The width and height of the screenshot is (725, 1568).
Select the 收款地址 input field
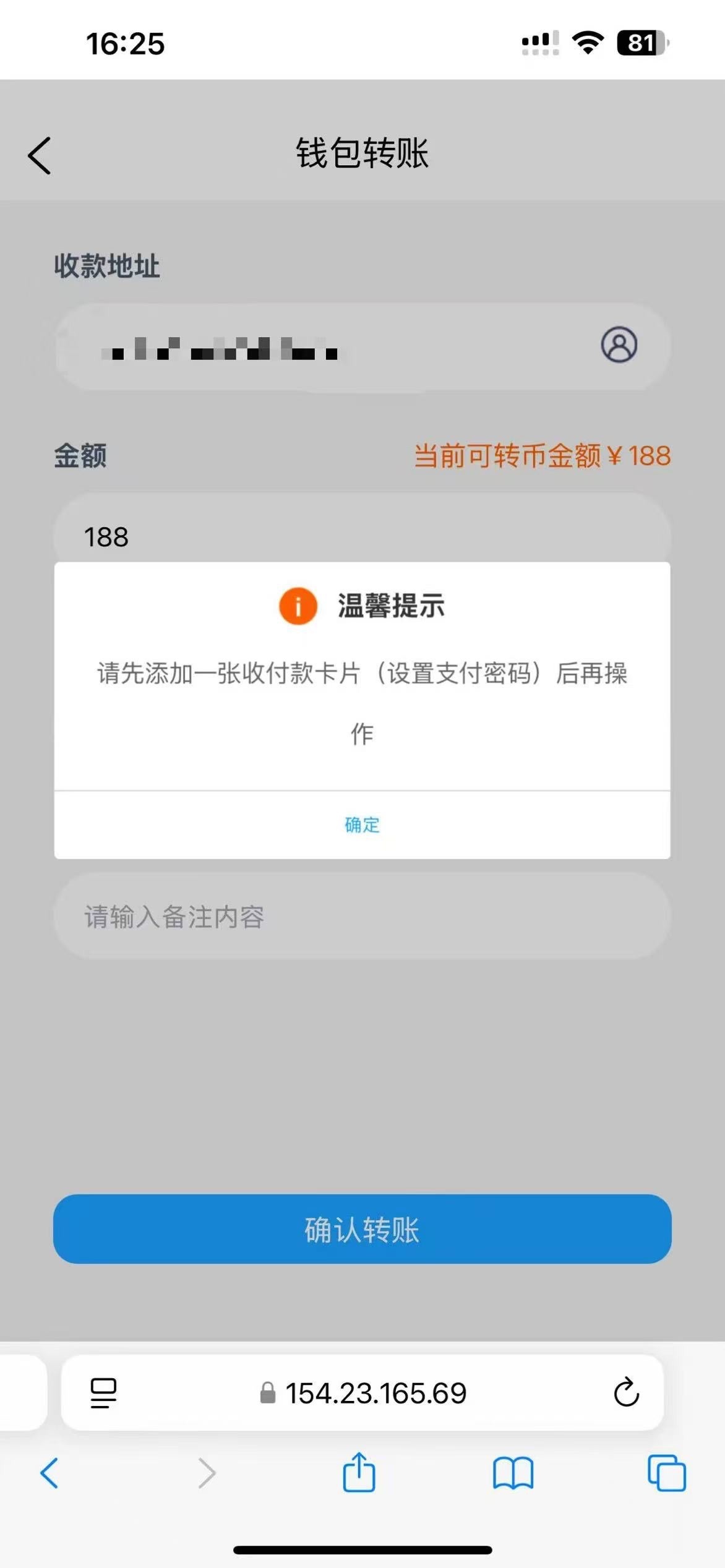[322, 346]
